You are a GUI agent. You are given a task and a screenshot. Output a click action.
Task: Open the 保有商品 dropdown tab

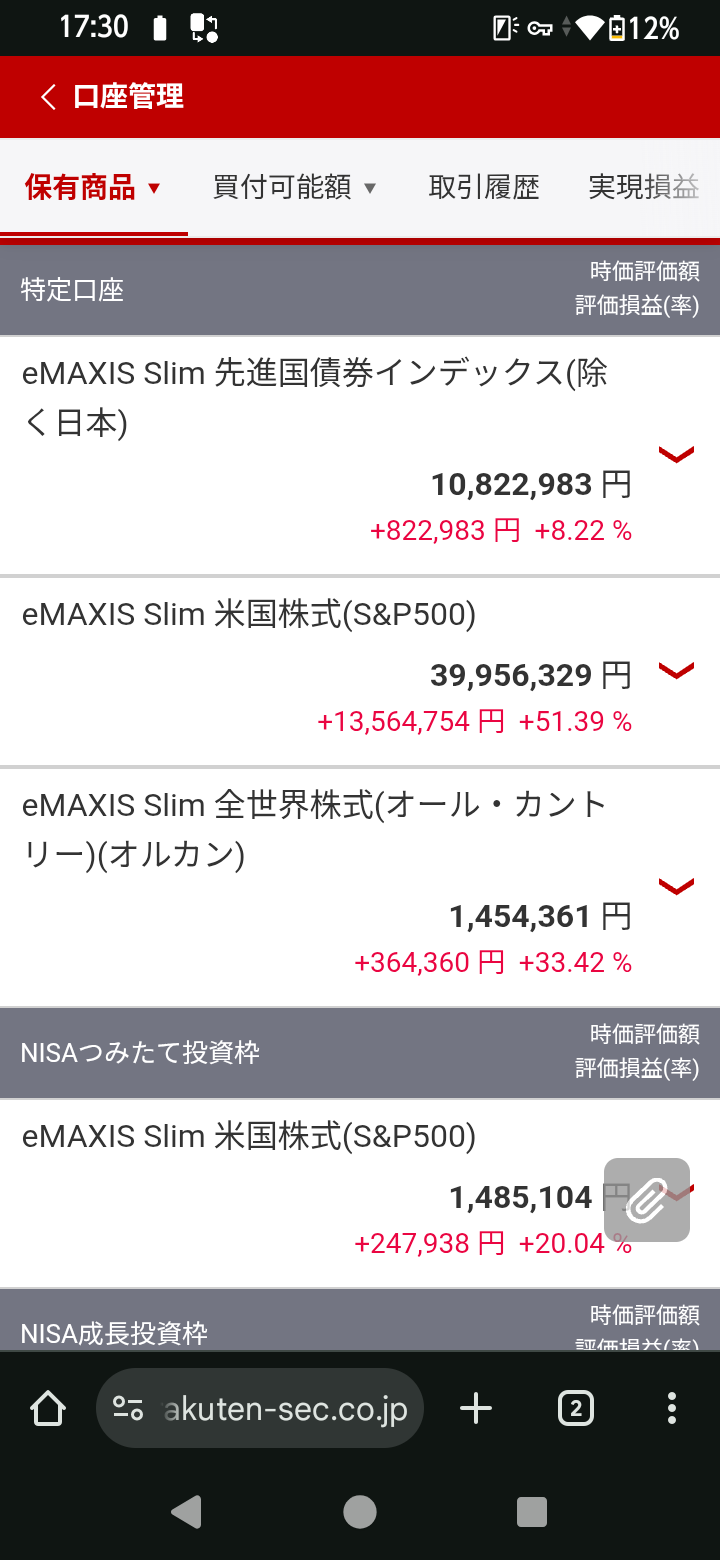93,187
